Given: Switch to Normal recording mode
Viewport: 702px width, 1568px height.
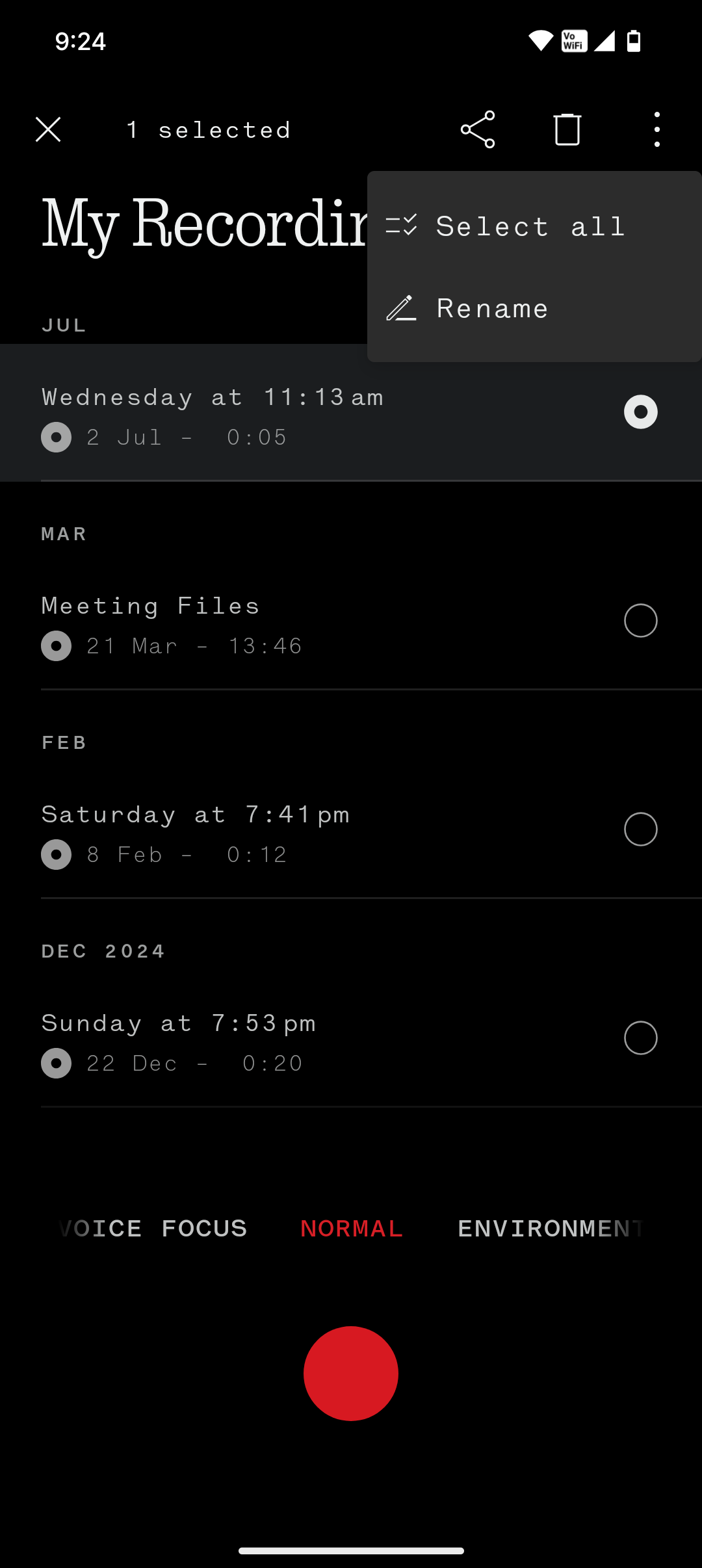Looking at the screenshot, I should [x=351, y=1229].
